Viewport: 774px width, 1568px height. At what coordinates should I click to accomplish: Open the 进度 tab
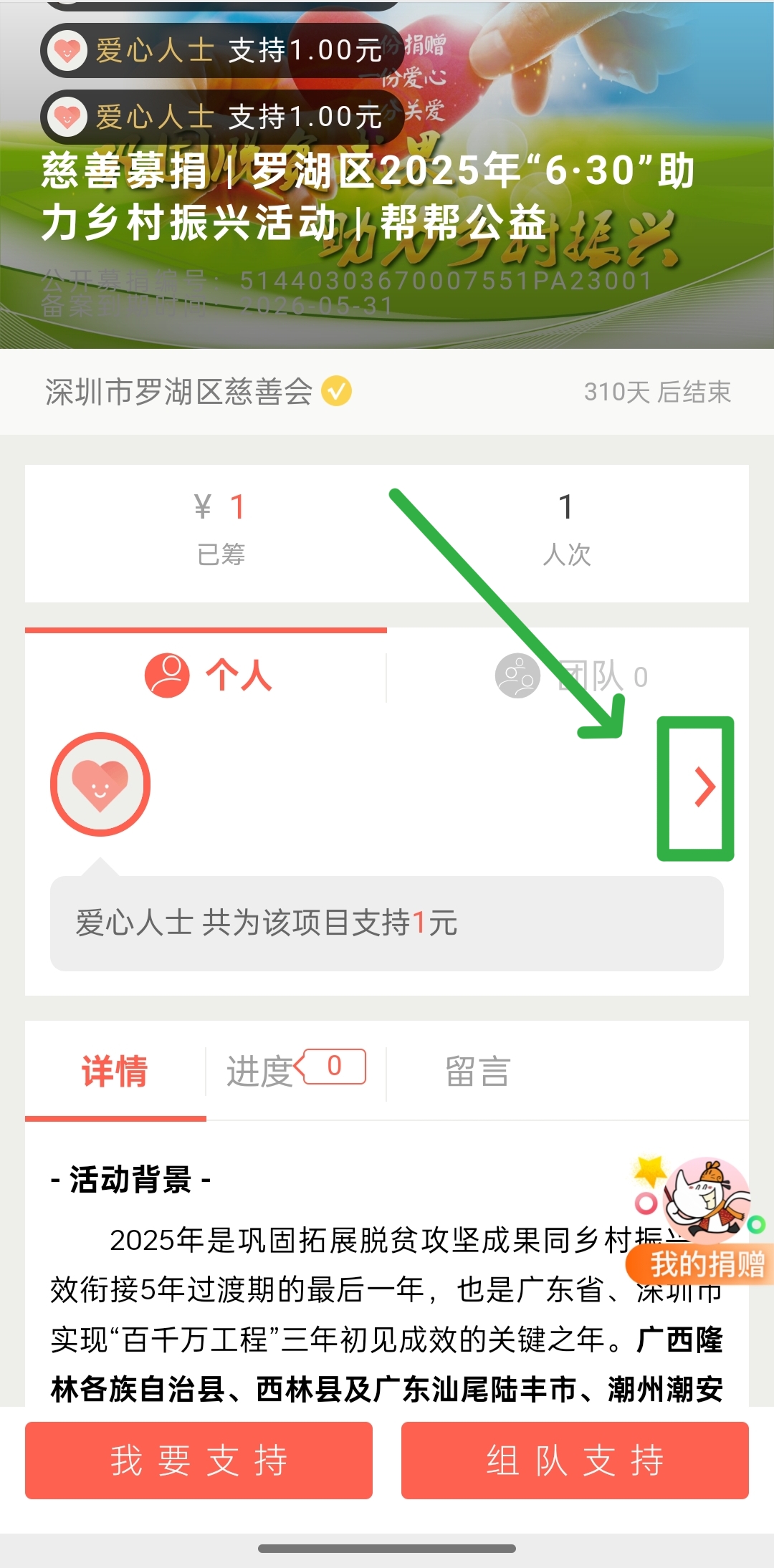pos(294,1072)
